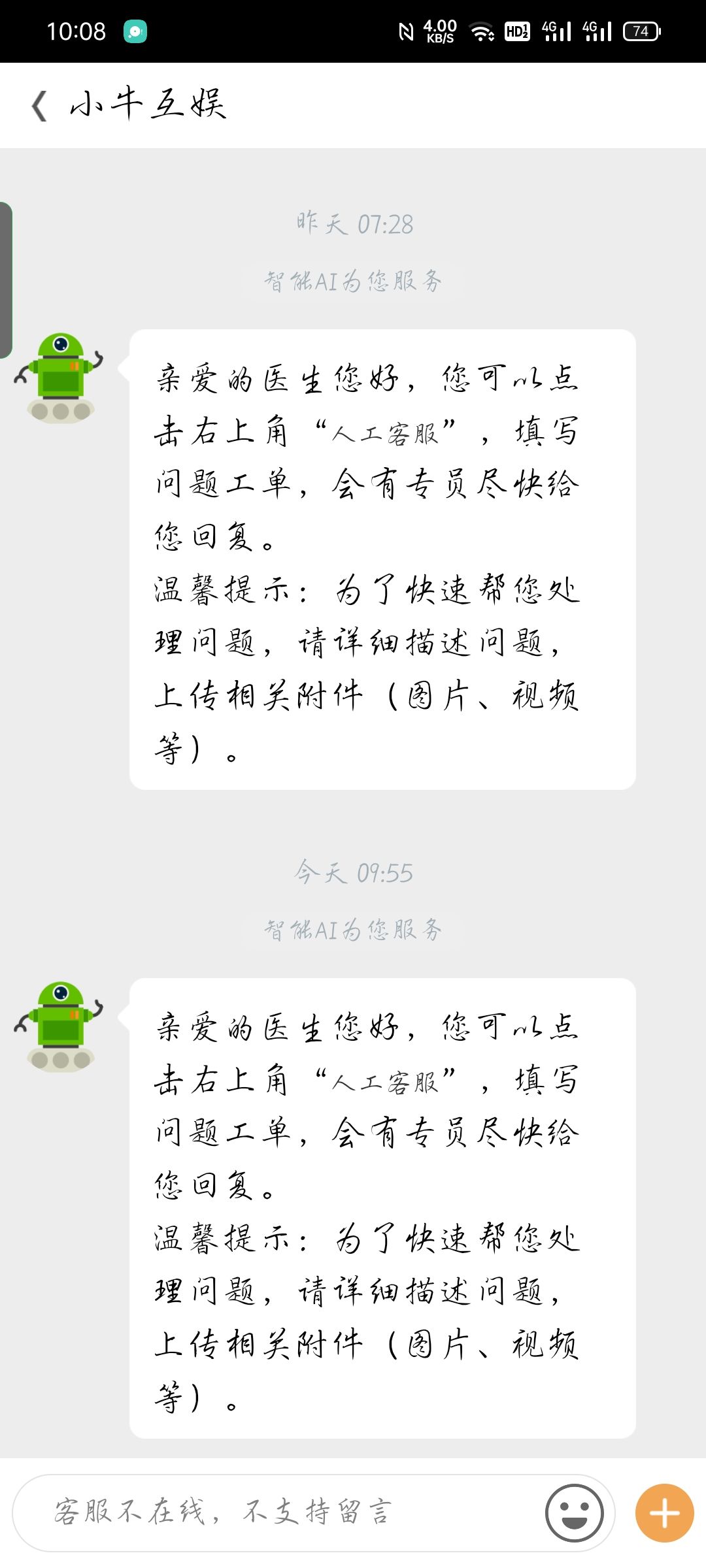Open the emoji picker
Image resolution: width=706 pixels, height=1568 pixels.
(574, 1513)
